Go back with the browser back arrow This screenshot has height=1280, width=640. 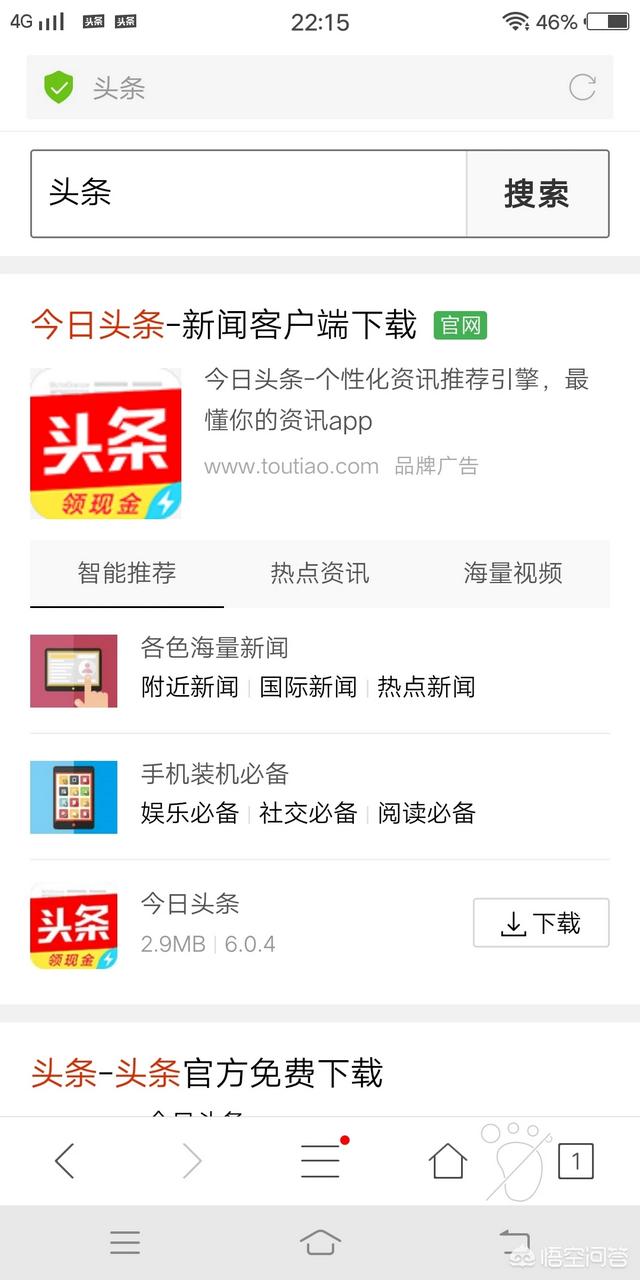65,1161
